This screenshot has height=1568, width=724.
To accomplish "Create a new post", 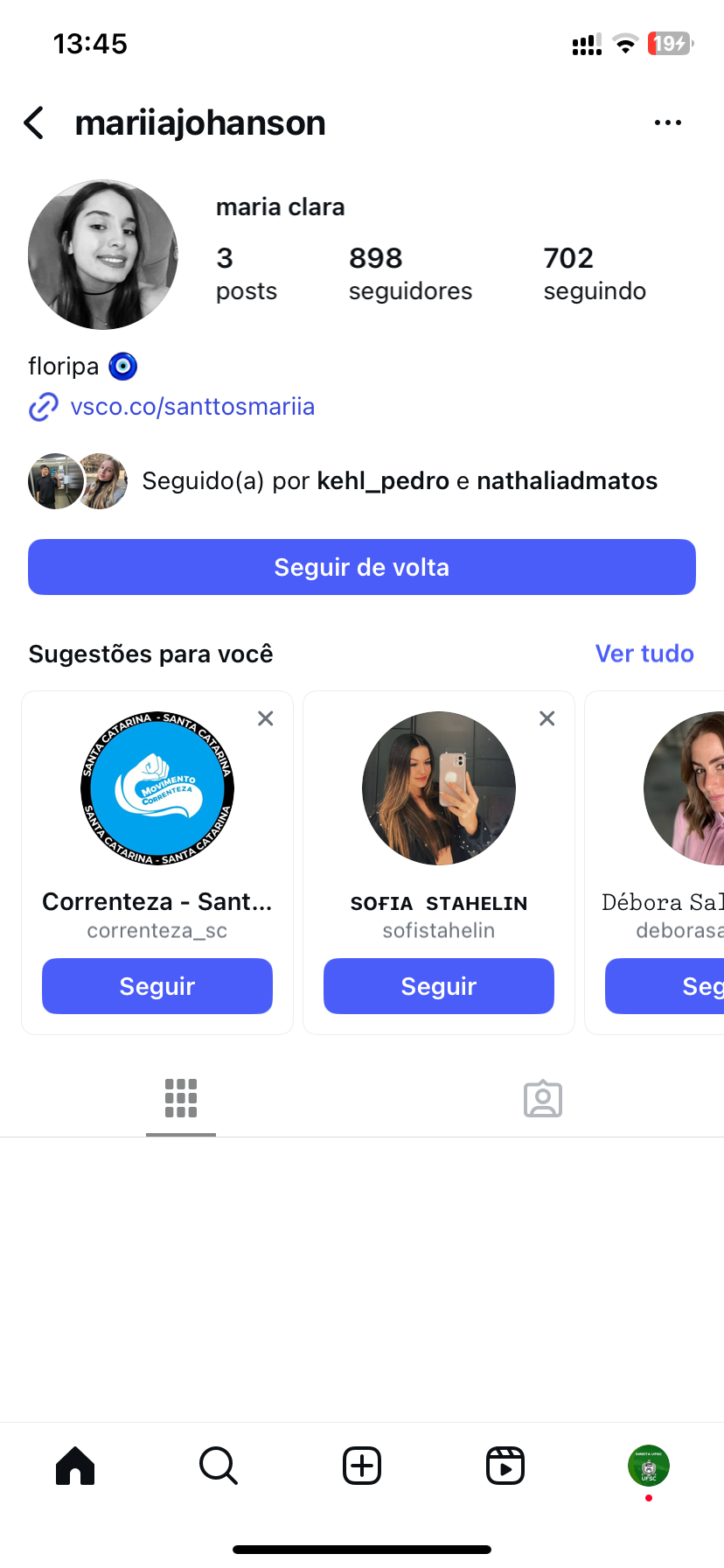I will click(x=362, y=1466).
